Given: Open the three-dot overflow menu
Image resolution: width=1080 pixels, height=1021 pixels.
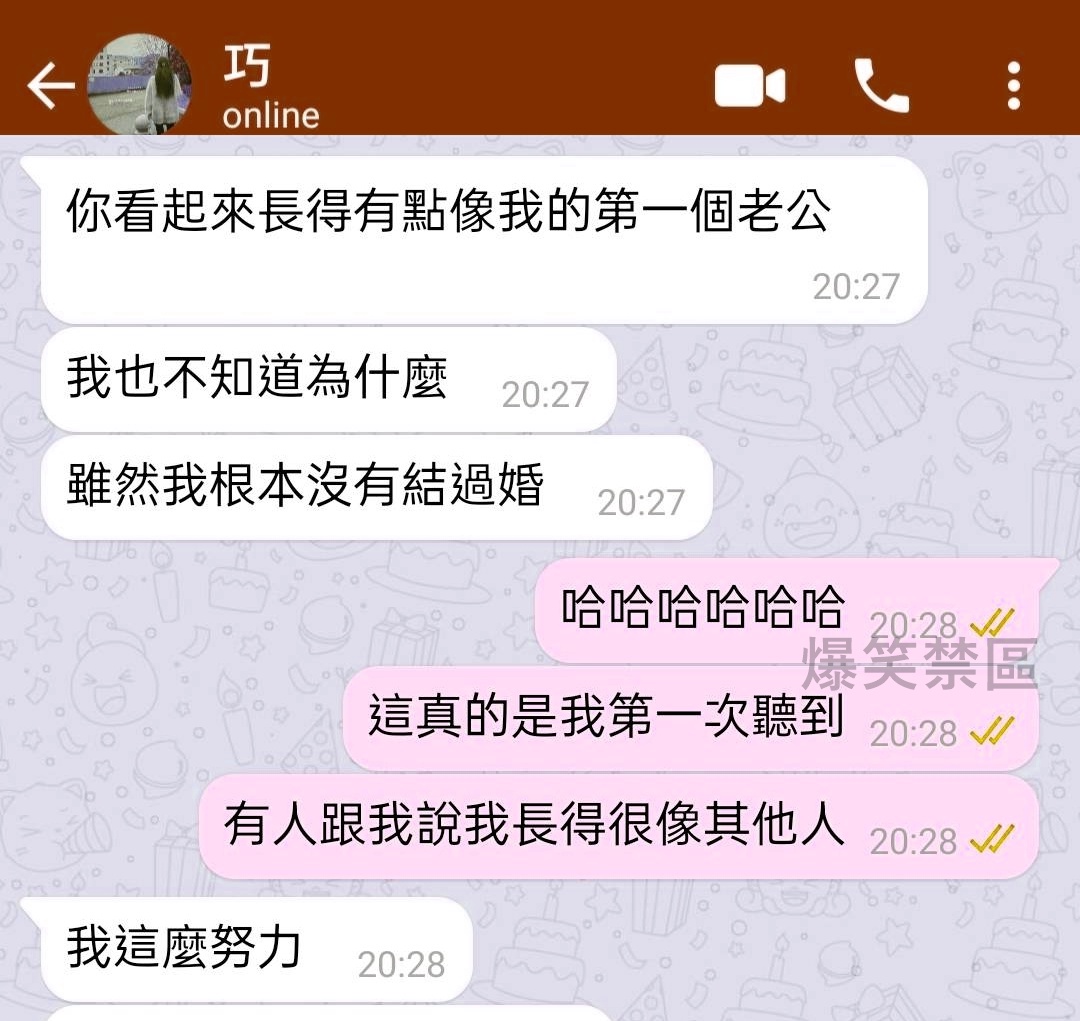Looking at the screenshot, I should click(1013, 86).
